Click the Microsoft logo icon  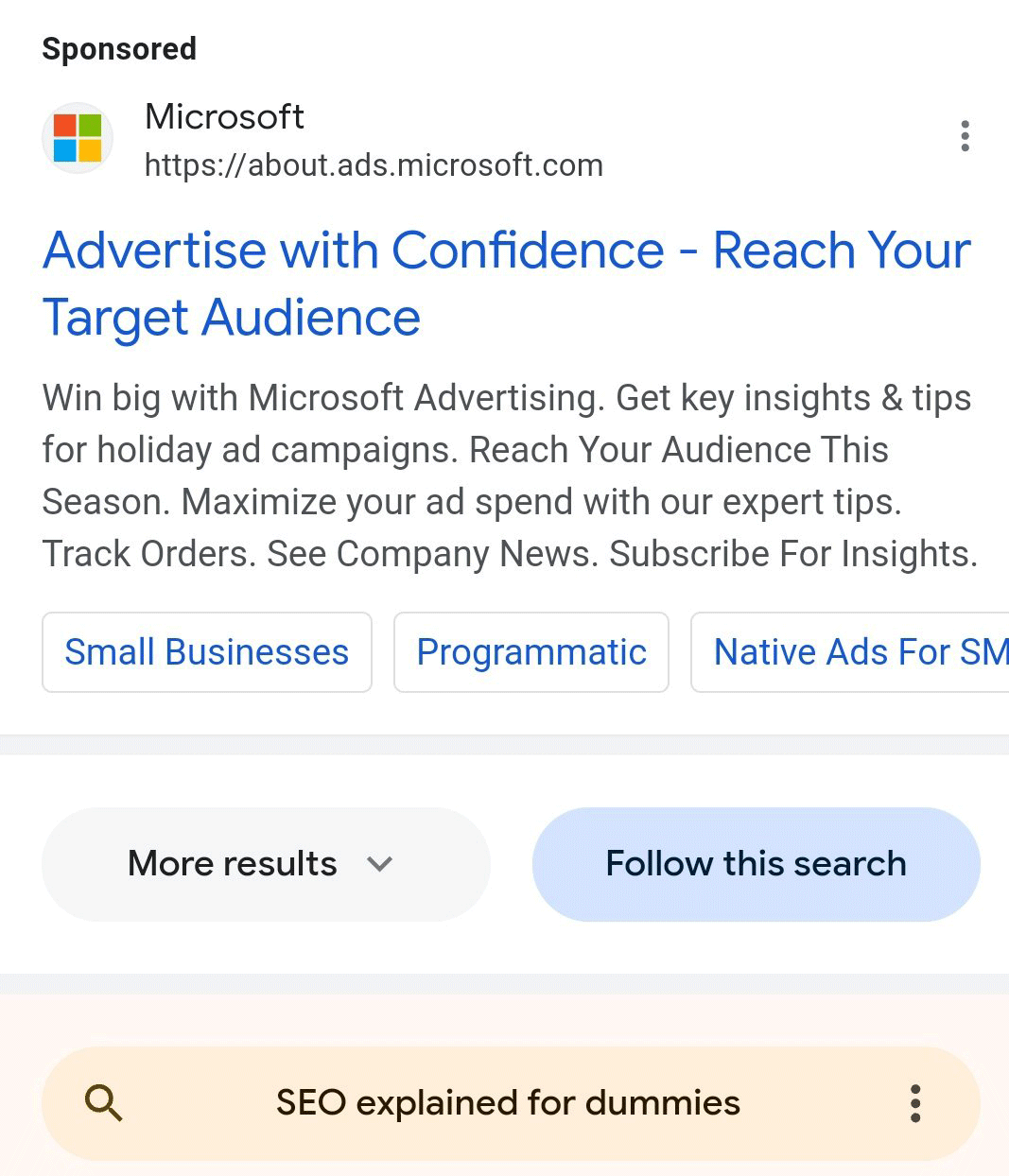pos(77,138)
